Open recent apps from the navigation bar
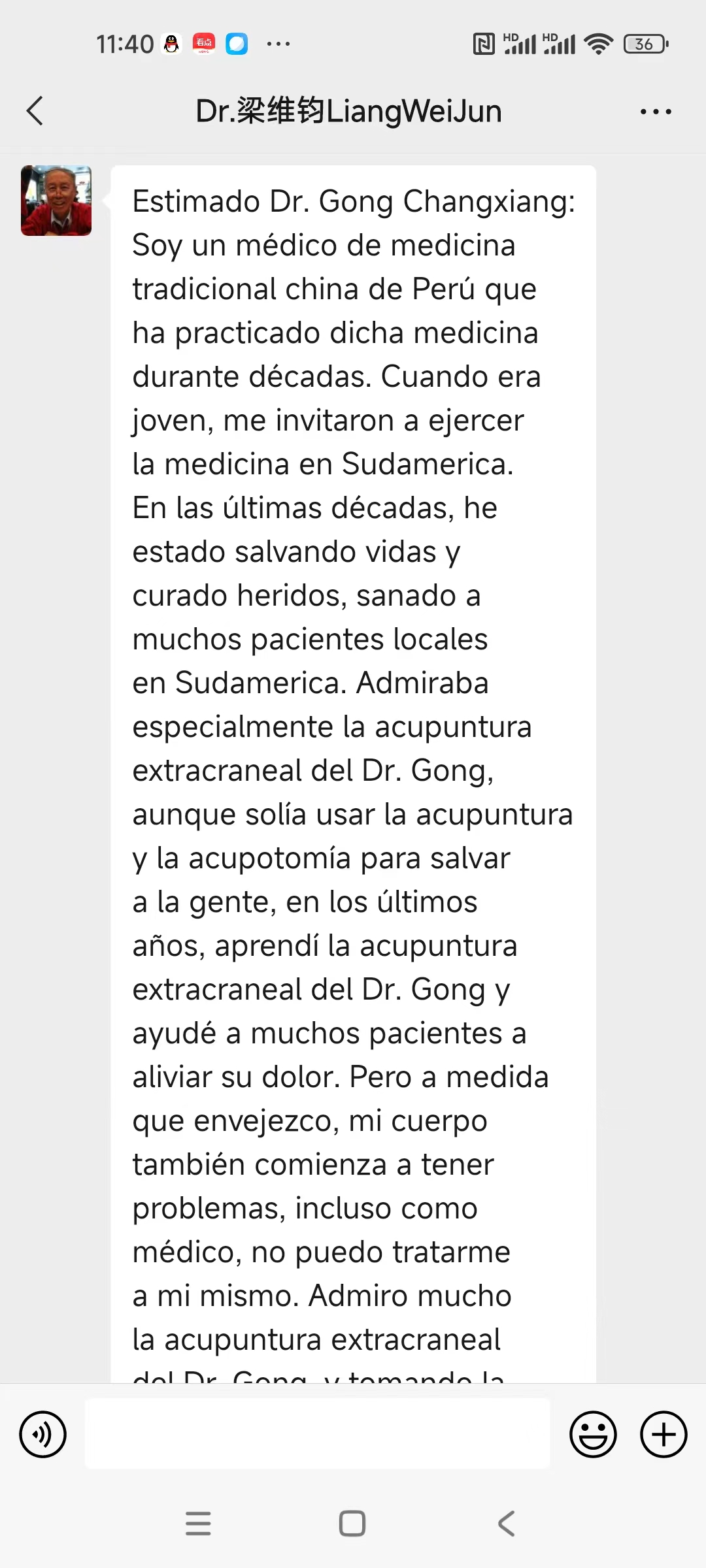Image resolution: width=706 pixels, height=1568 pixels. (x=198, y=1523)
